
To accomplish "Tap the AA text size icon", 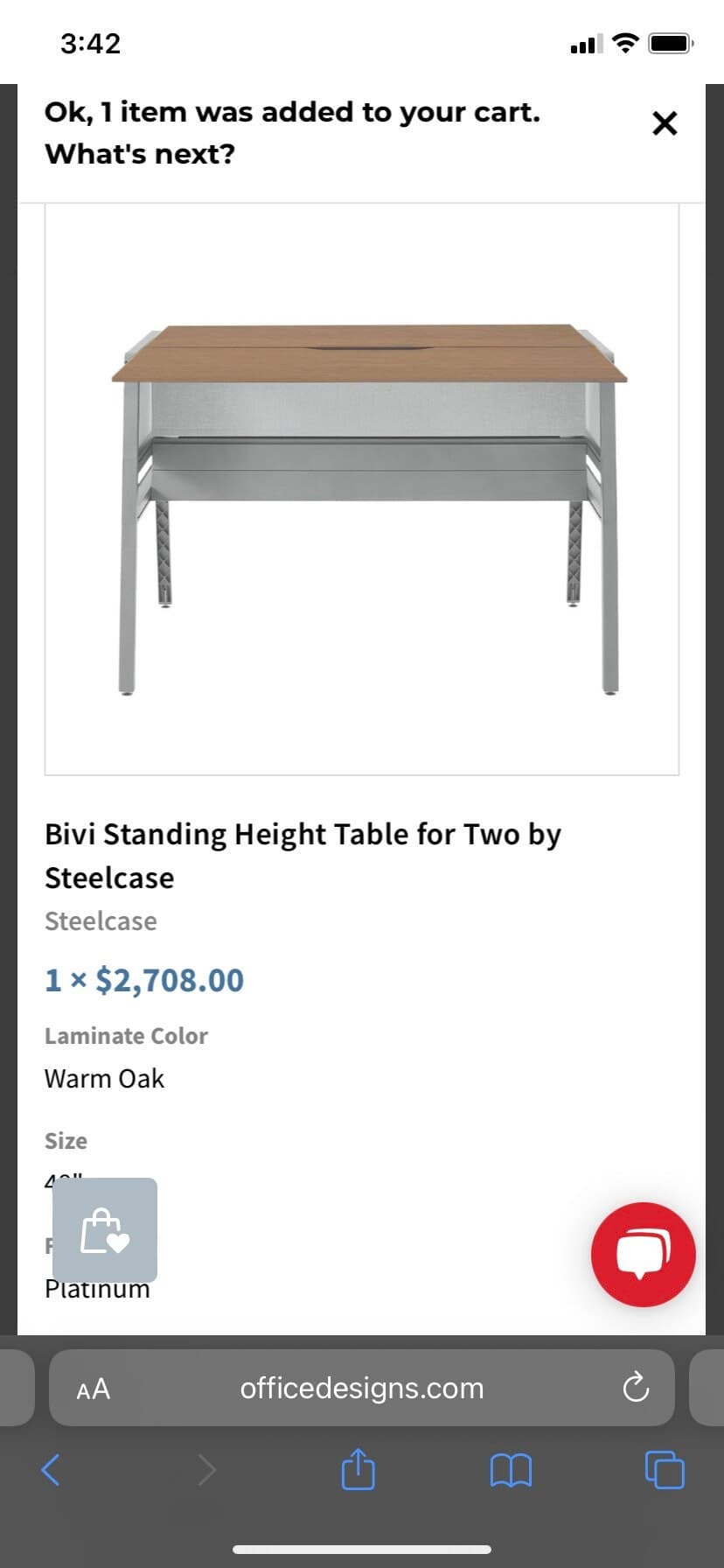I will tap(92, 1388).
